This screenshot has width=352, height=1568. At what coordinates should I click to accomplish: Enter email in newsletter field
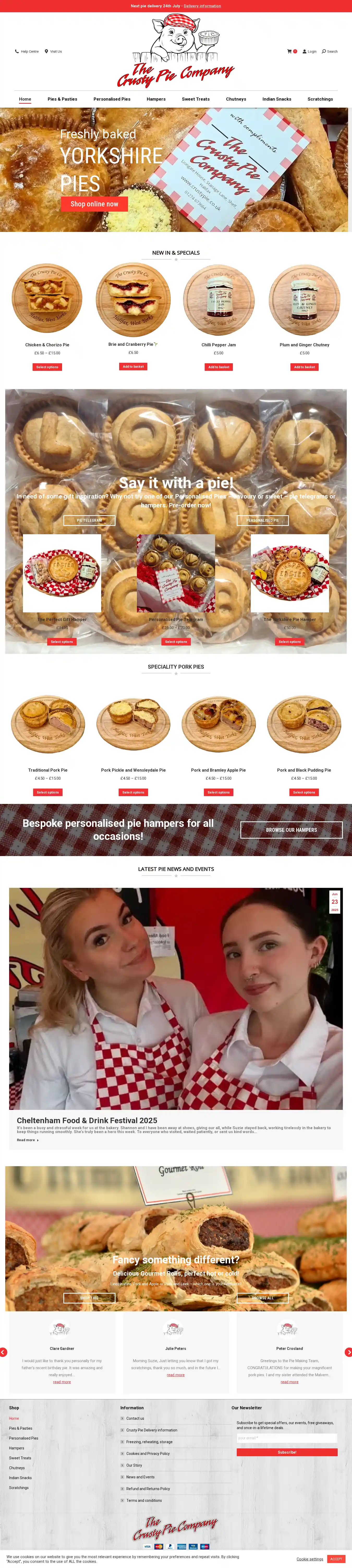(287, 1438)
